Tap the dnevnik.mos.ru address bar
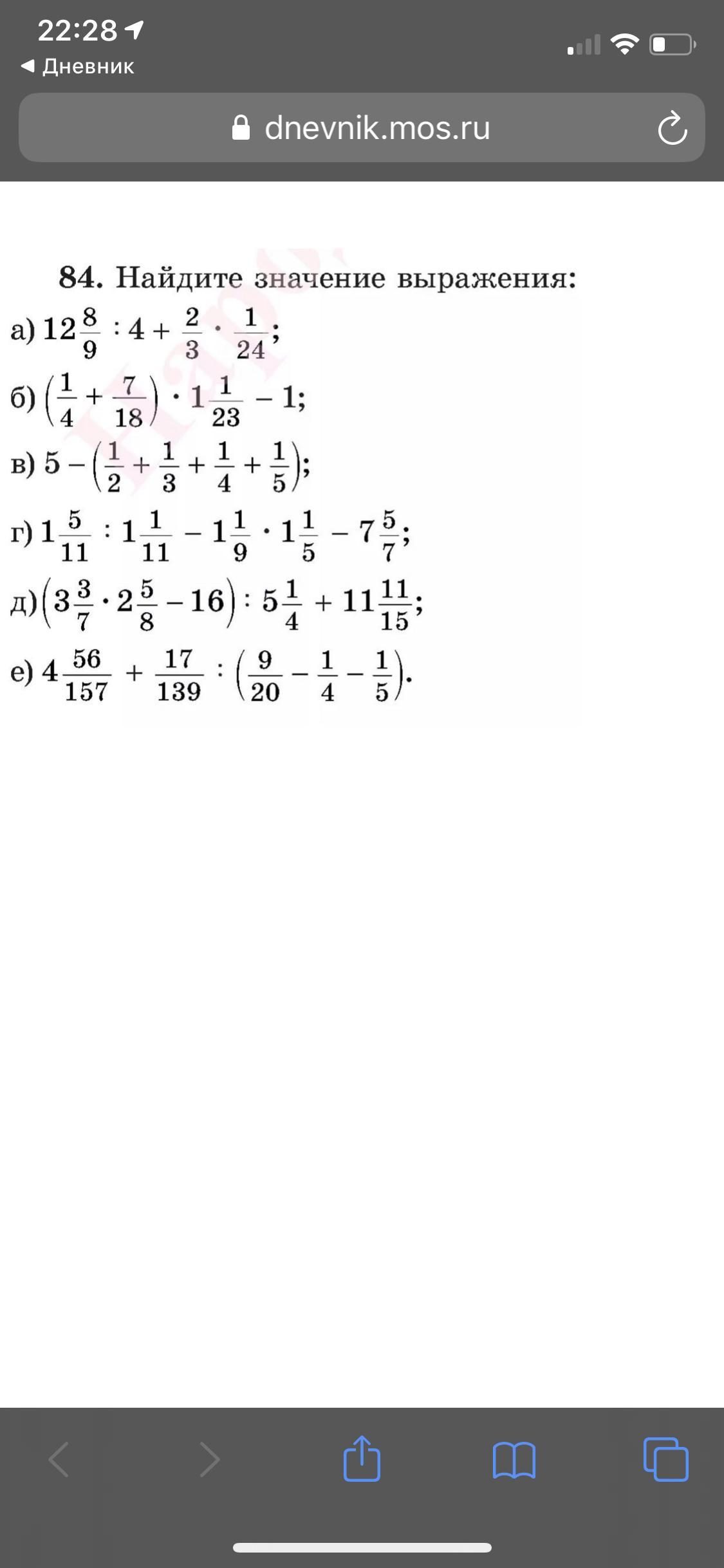The image size is (724, 1568). 362,127
